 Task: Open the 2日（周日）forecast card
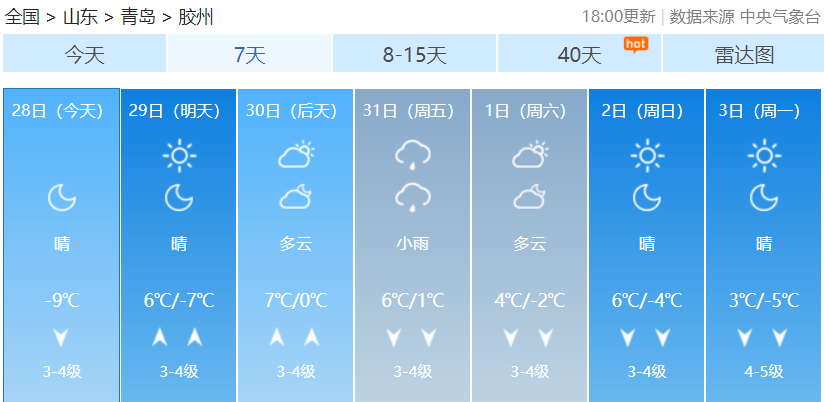[646, 245]
